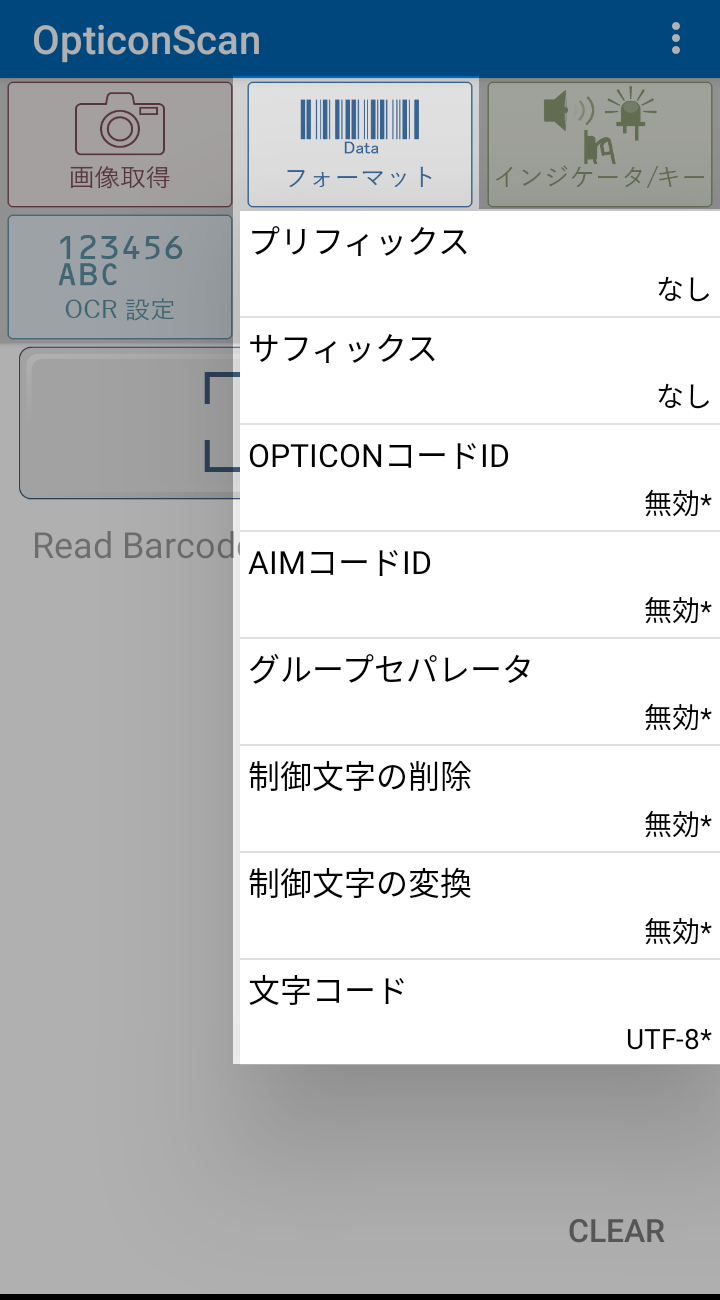Select the AIMコードID option
This screenshot has height=1300, width=720.
pos(479,585)
